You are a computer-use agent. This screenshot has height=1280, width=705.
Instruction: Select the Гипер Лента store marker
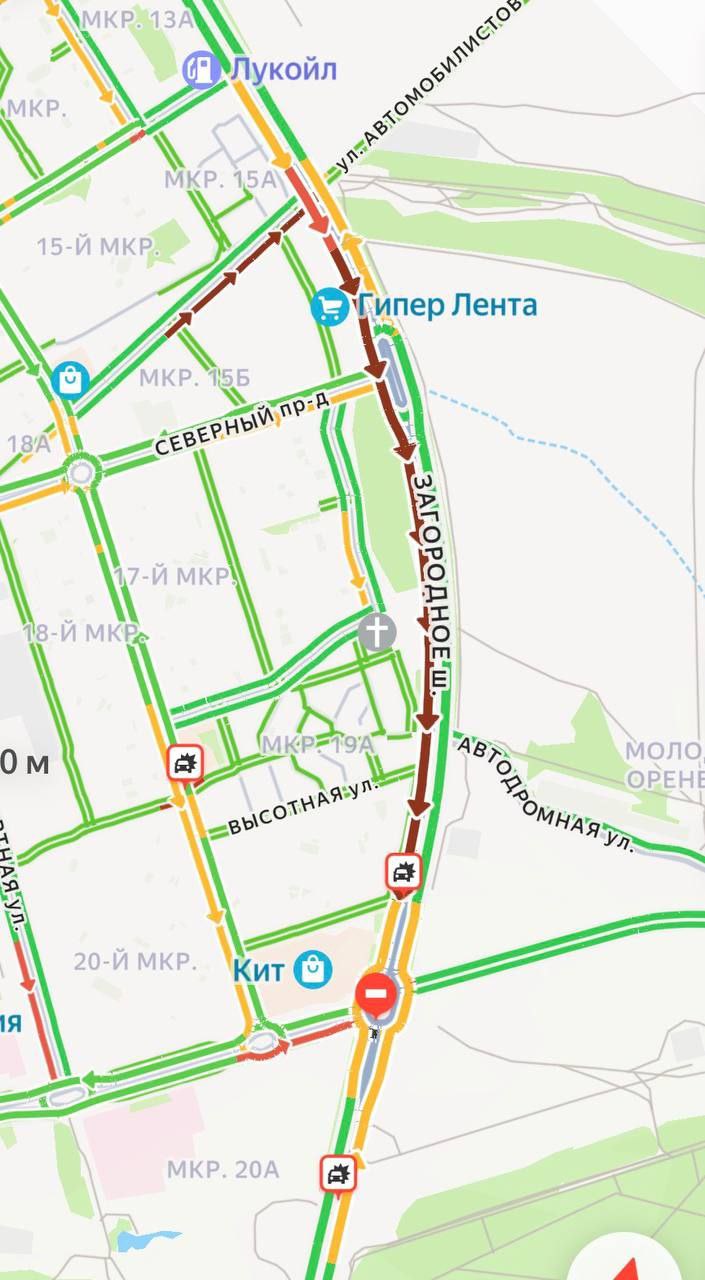(329, 306)
